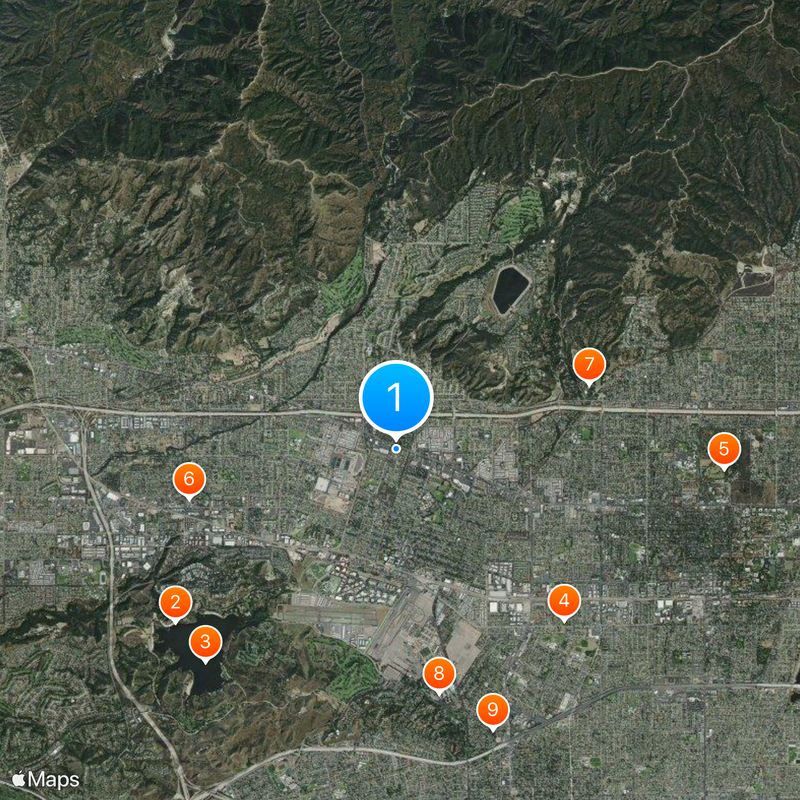Tap map pin number 2
This screenshot has width=800, height=800.
click(175, 602)
